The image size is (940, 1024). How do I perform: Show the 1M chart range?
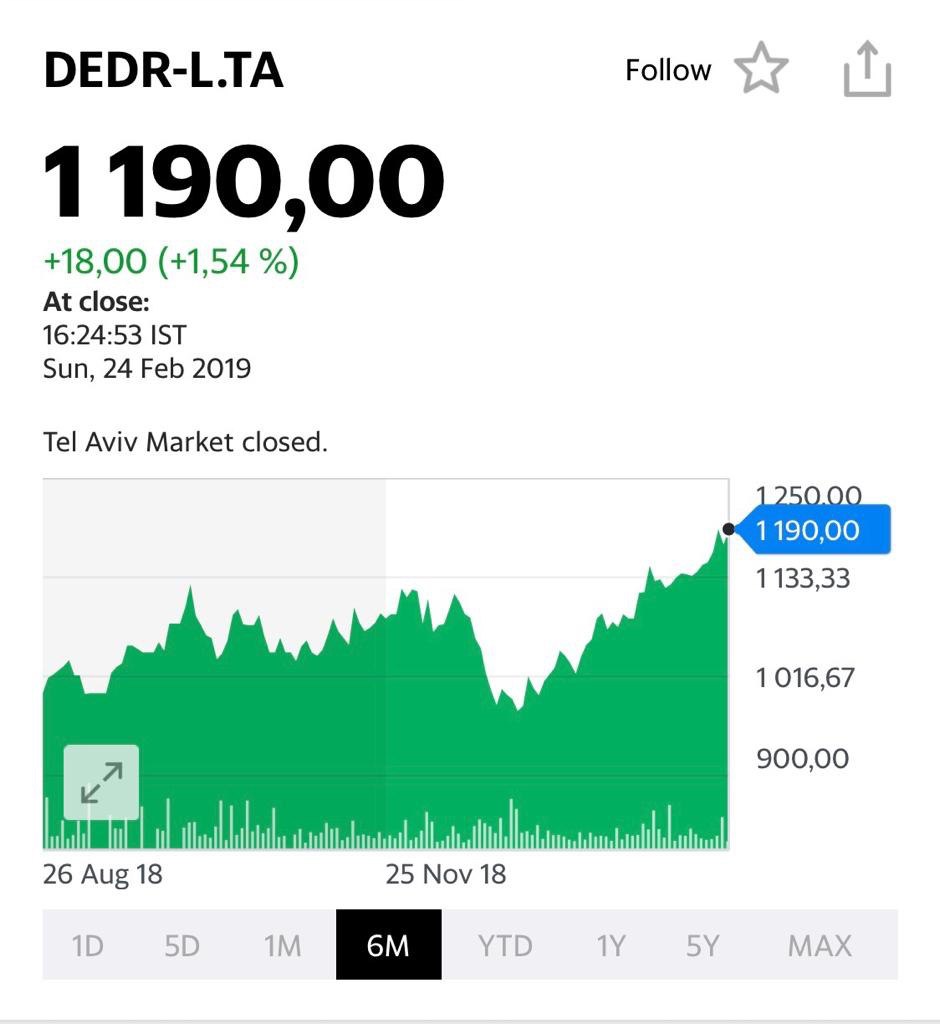pos(282,945)
